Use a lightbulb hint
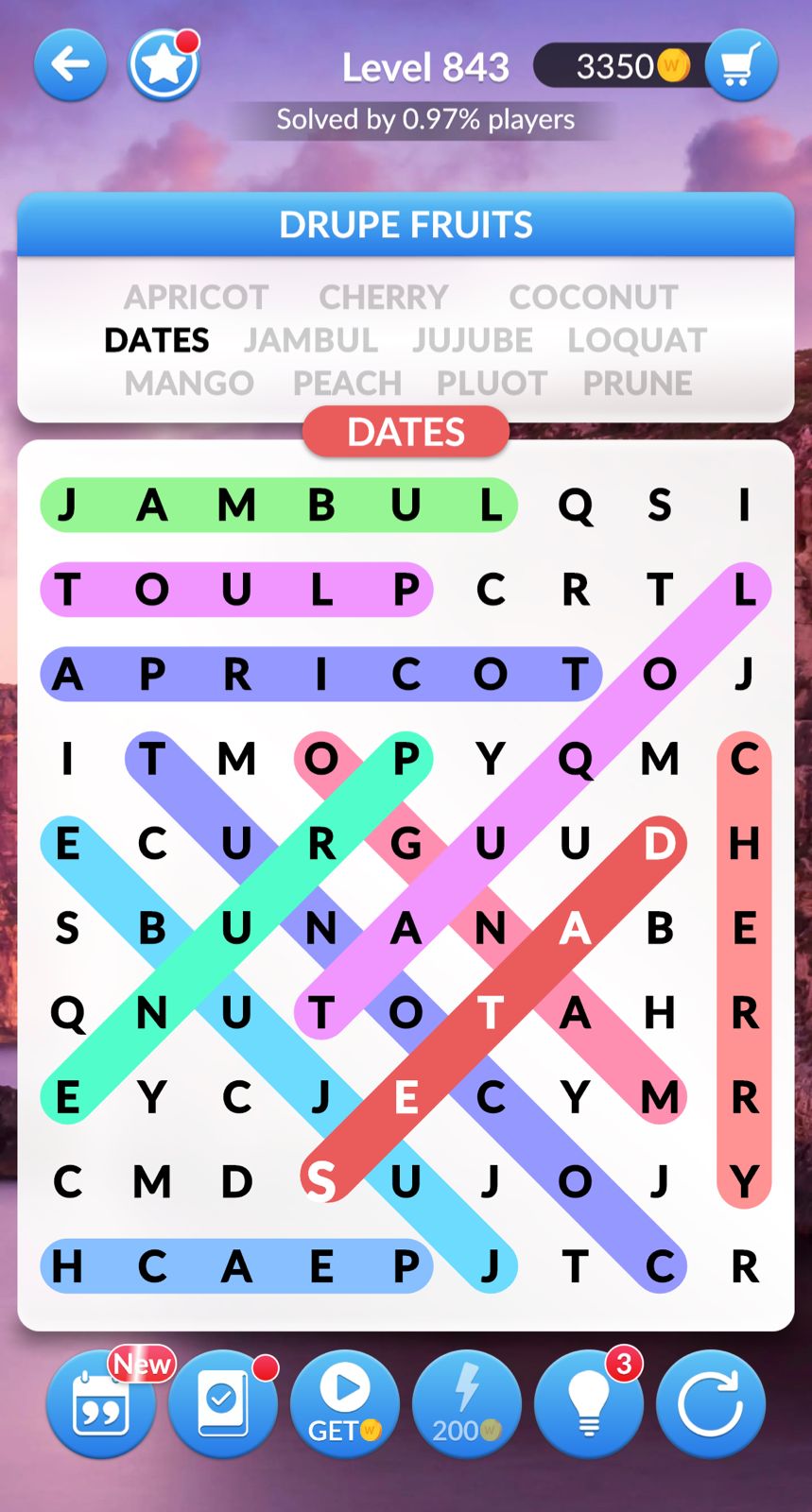The image size is (812, 1512). coord(588,1404)
